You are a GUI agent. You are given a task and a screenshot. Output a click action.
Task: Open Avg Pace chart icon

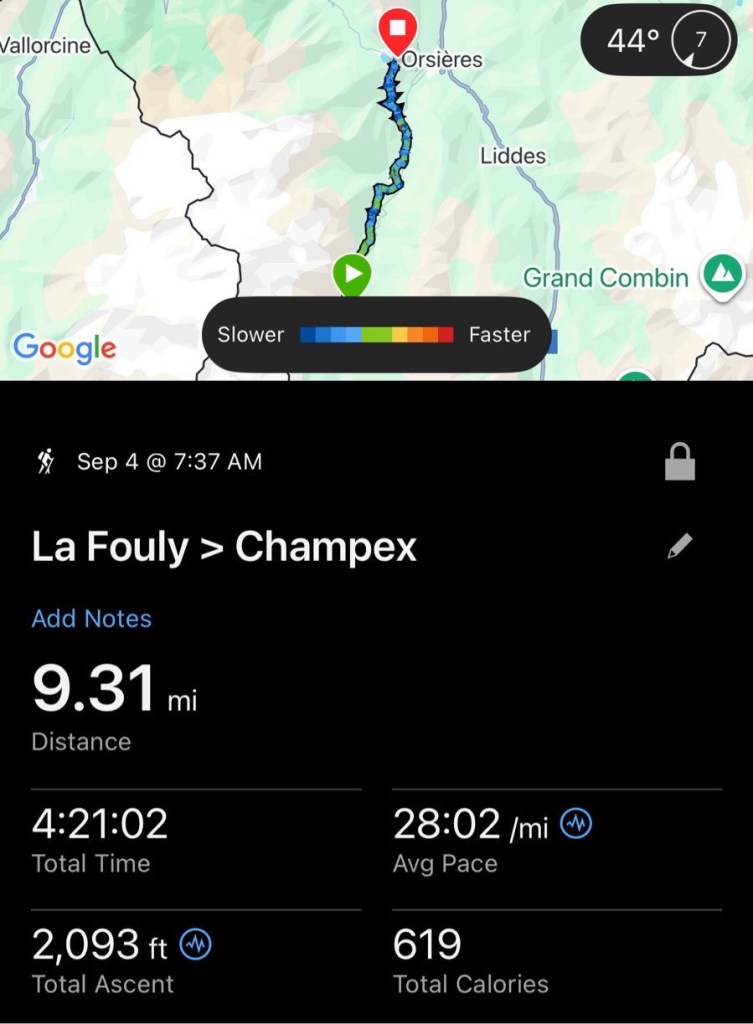(x=576, y=824)
